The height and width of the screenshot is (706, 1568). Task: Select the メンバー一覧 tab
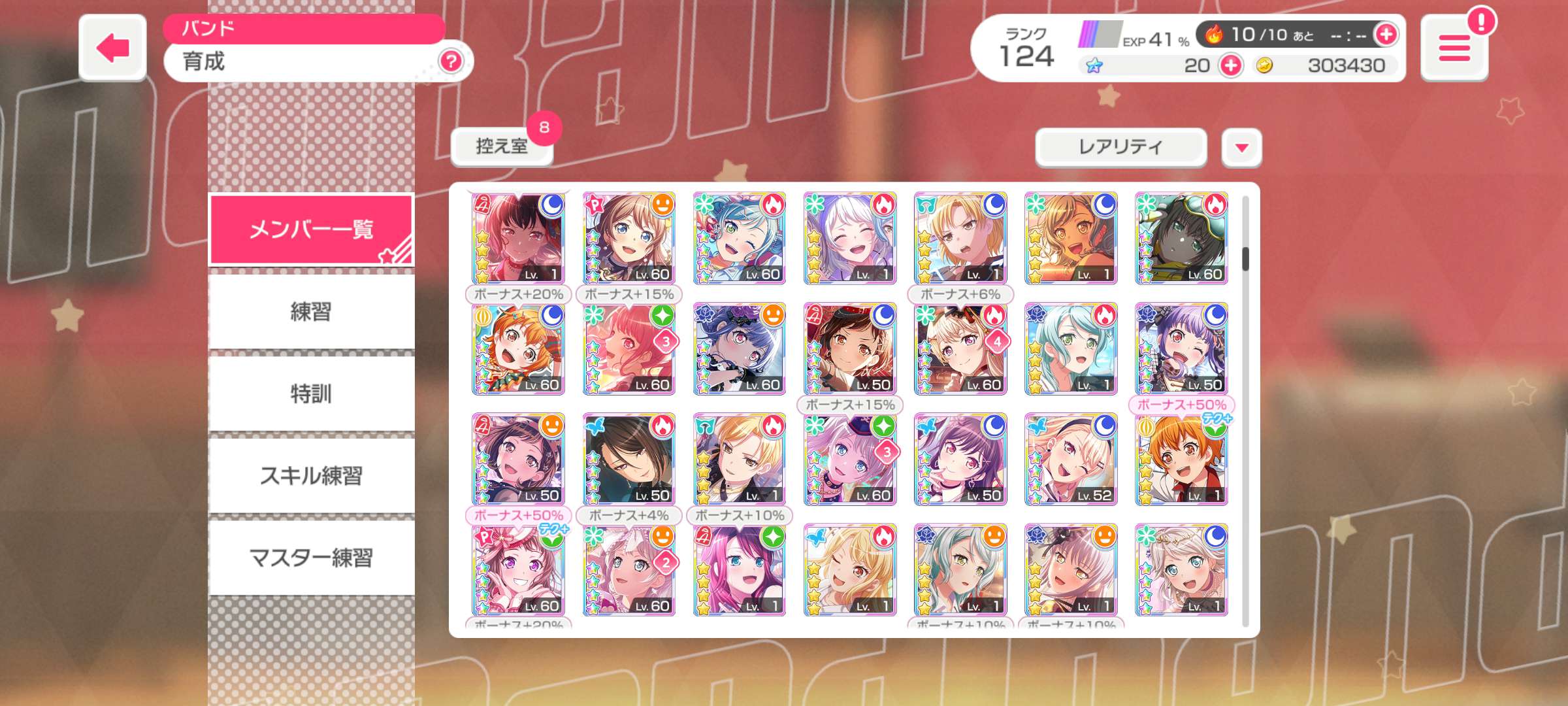pos(311,229)
